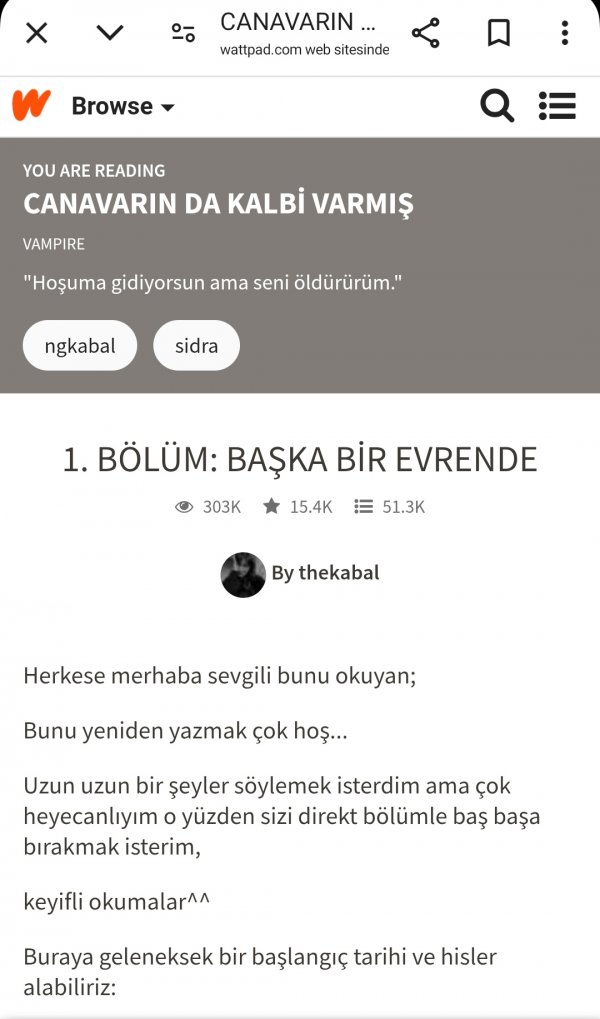The width and height of the screenshot is (600, 1019).
Task: Open the browser overflow menu
Action: pyautogui.click(x=565, y=33)
